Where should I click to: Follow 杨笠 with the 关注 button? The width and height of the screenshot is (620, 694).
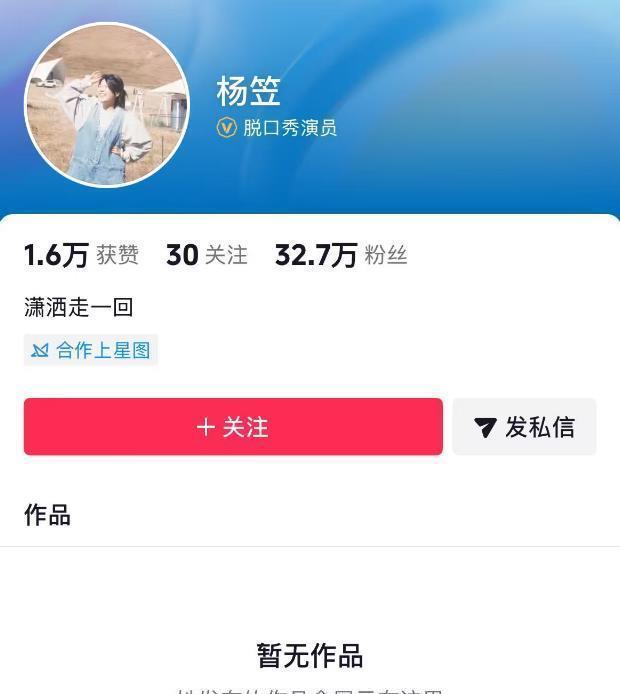233,427
